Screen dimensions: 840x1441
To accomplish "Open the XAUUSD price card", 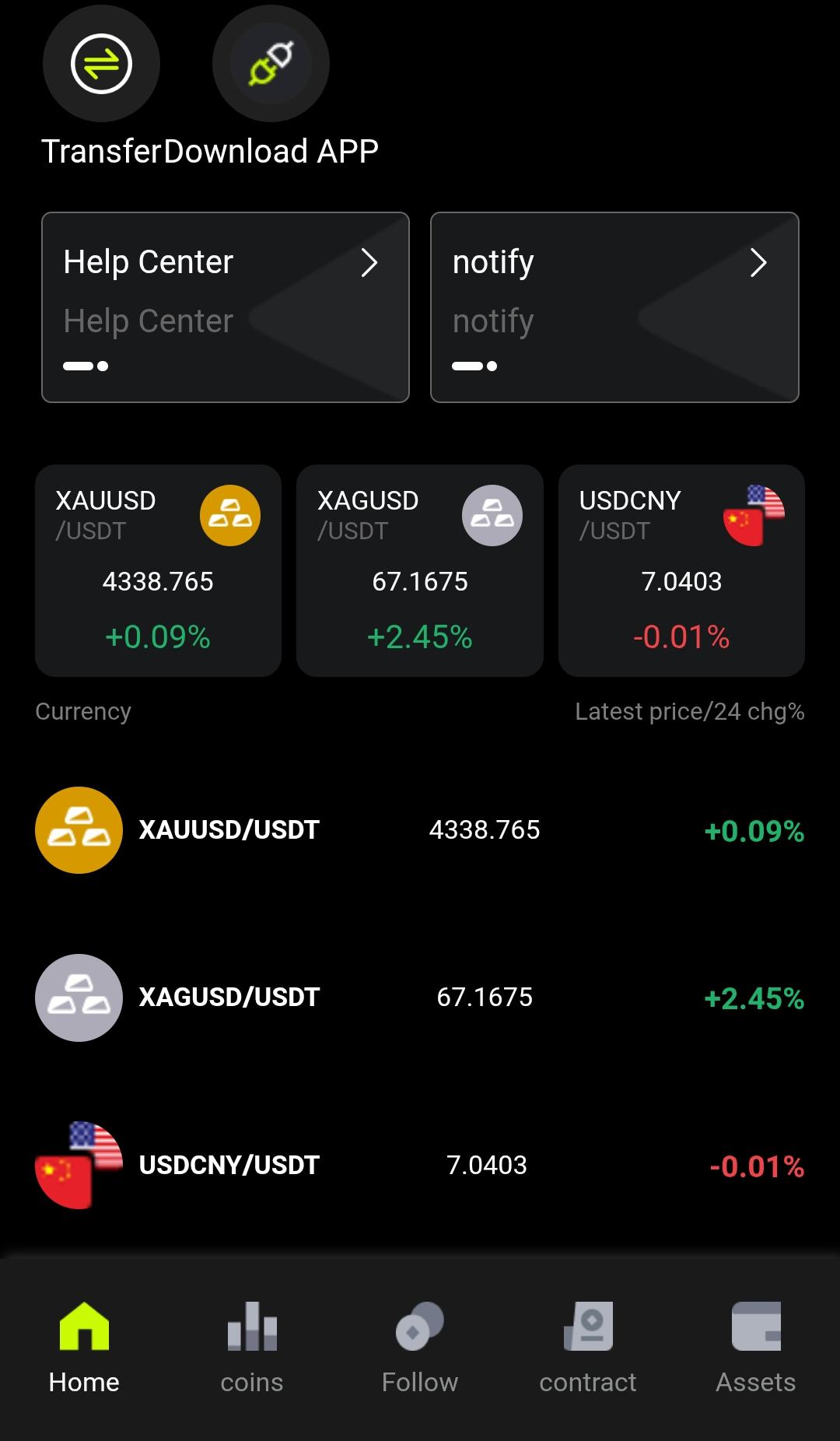I will click(158, 570).
